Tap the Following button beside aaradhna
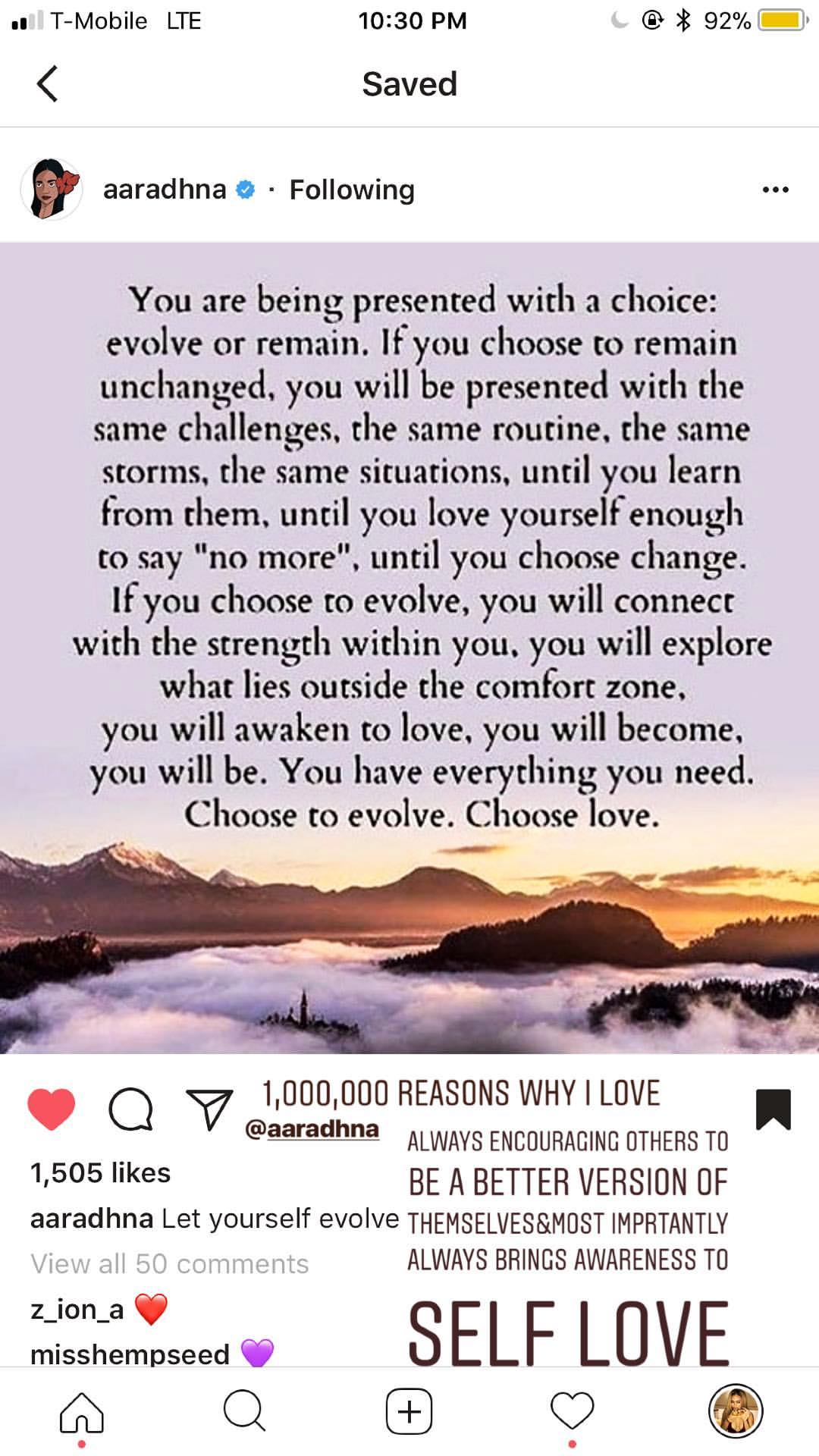Viewport: 819px width, 1456px height. (352, 190)
